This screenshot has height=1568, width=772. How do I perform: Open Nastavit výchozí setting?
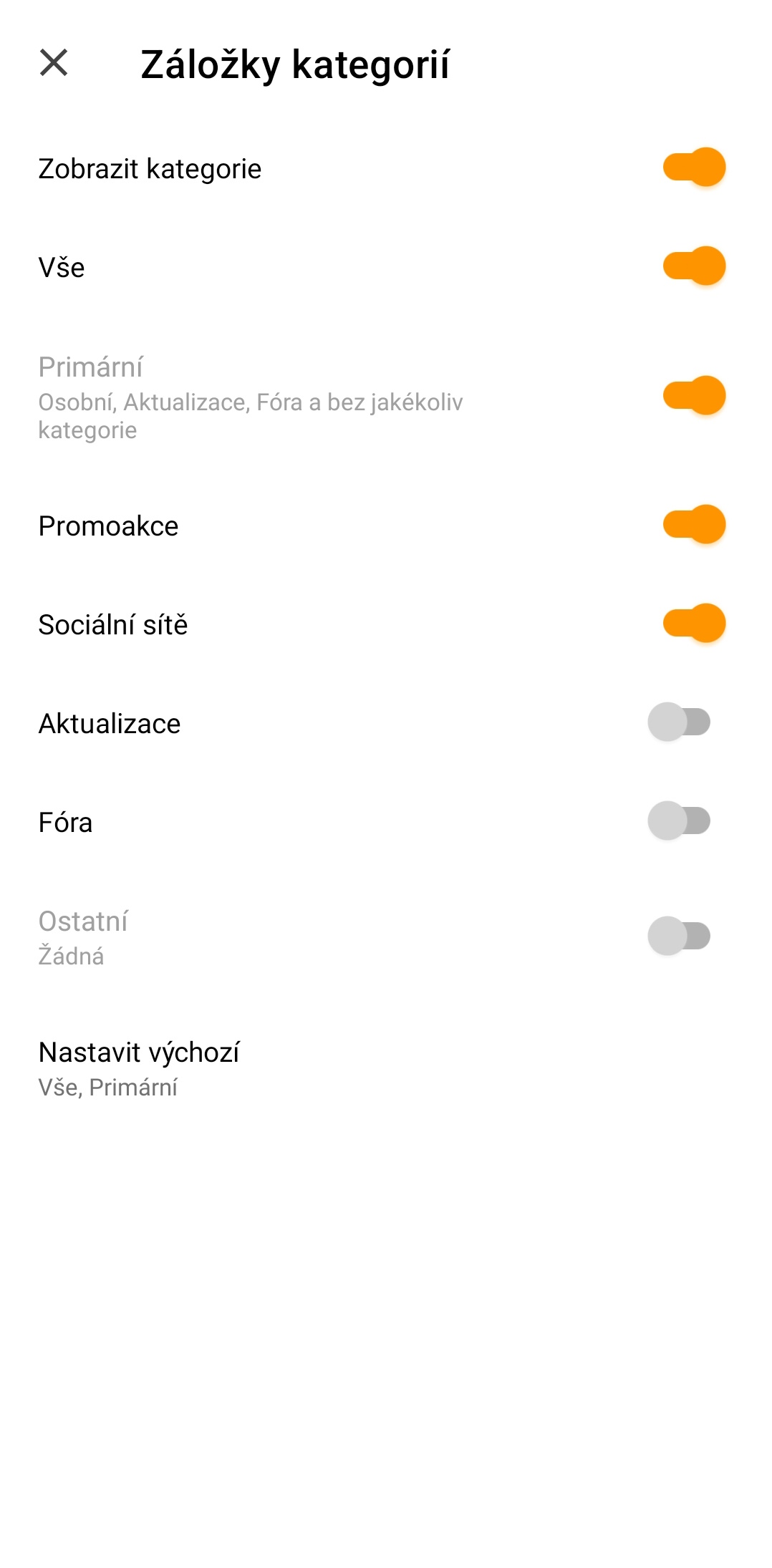pos(386,1068)
